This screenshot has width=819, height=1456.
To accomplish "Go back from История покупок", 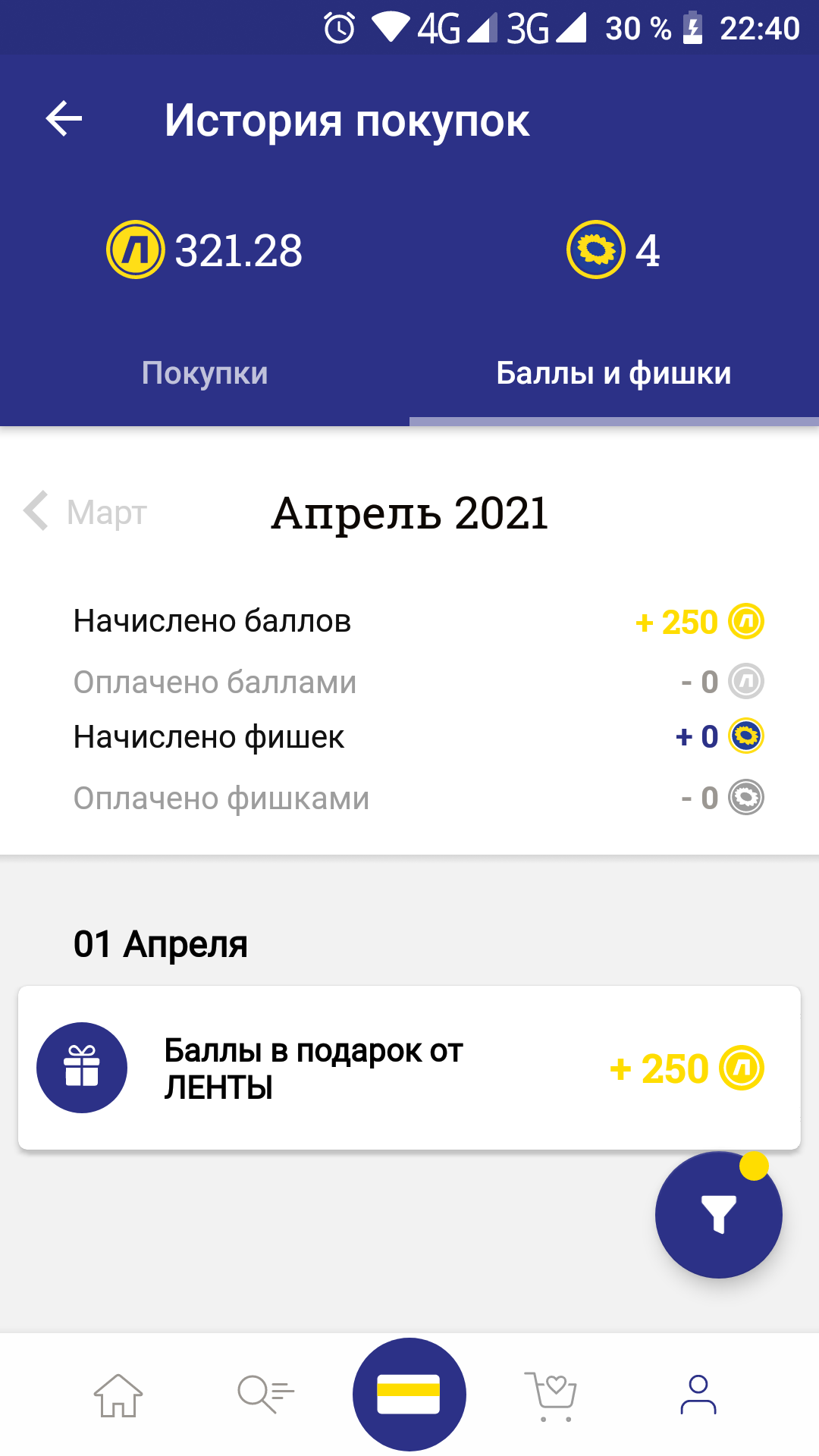I will (x=64, y=119).
